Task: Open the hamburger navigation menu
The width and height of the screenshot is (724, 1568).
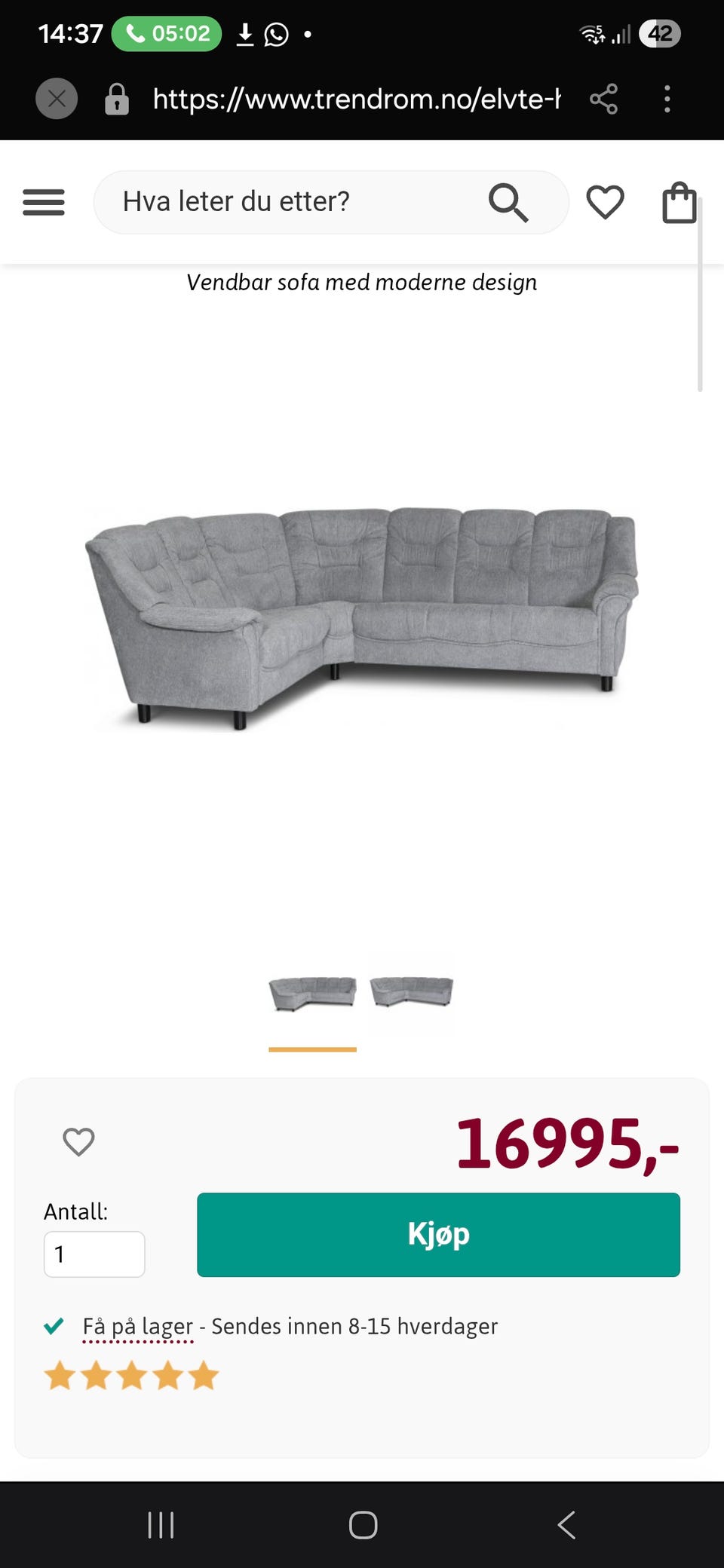Action: click(x=43, y=203)
